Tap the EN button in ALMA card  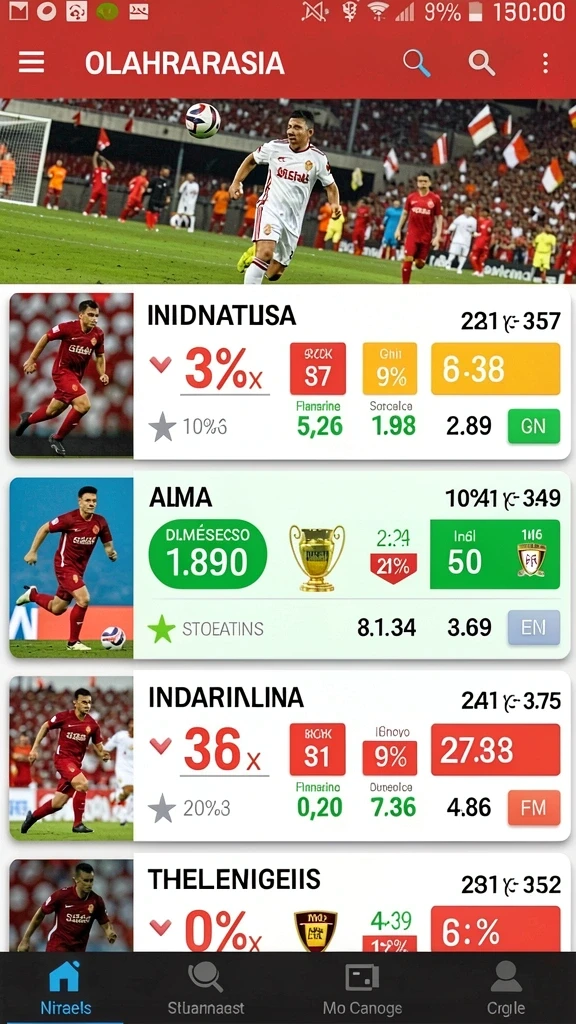tap(534, 628)
